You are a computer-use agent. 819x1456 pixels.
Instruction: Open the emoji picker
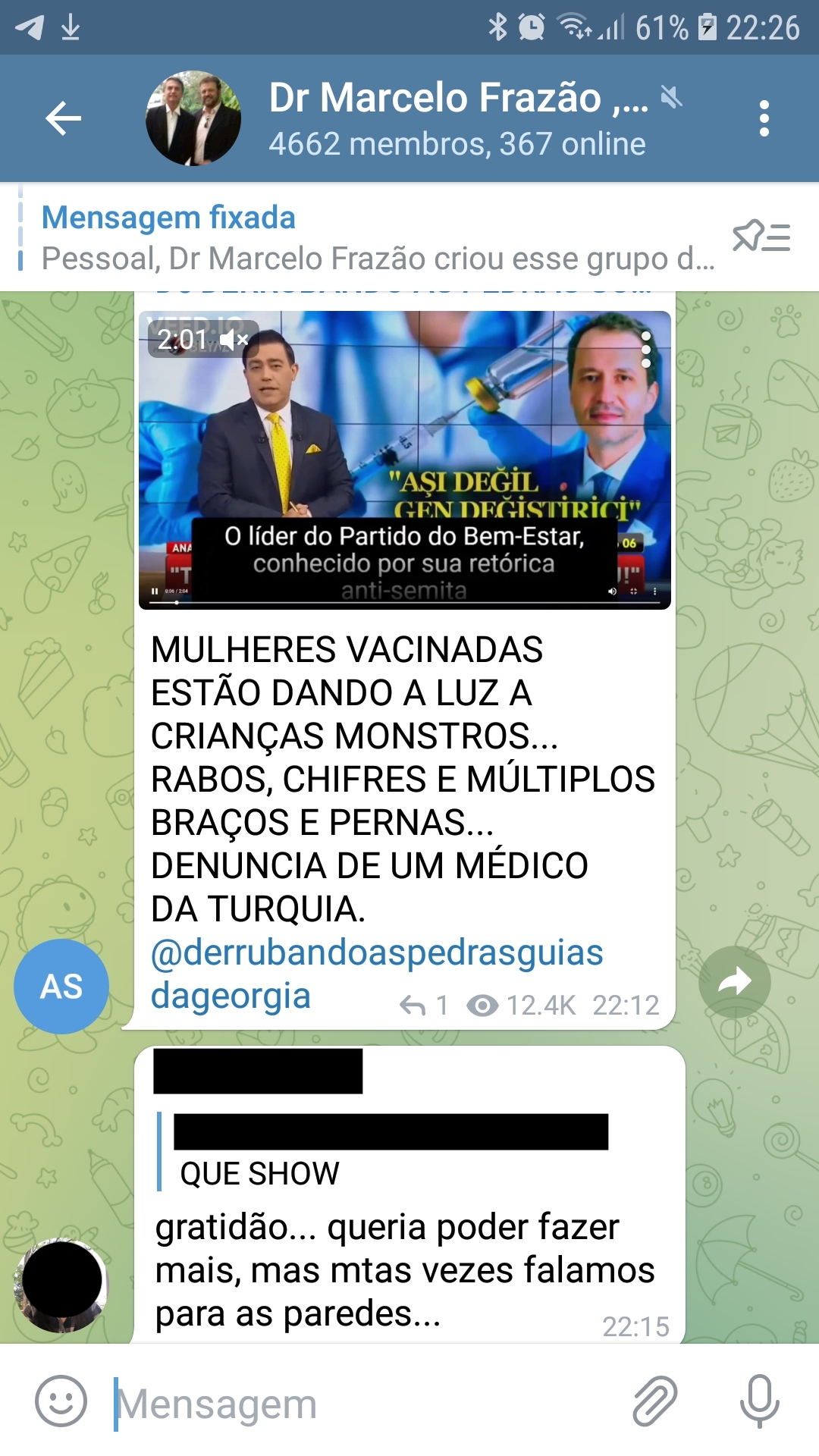pyautogui.click(x=61, y=1401)
